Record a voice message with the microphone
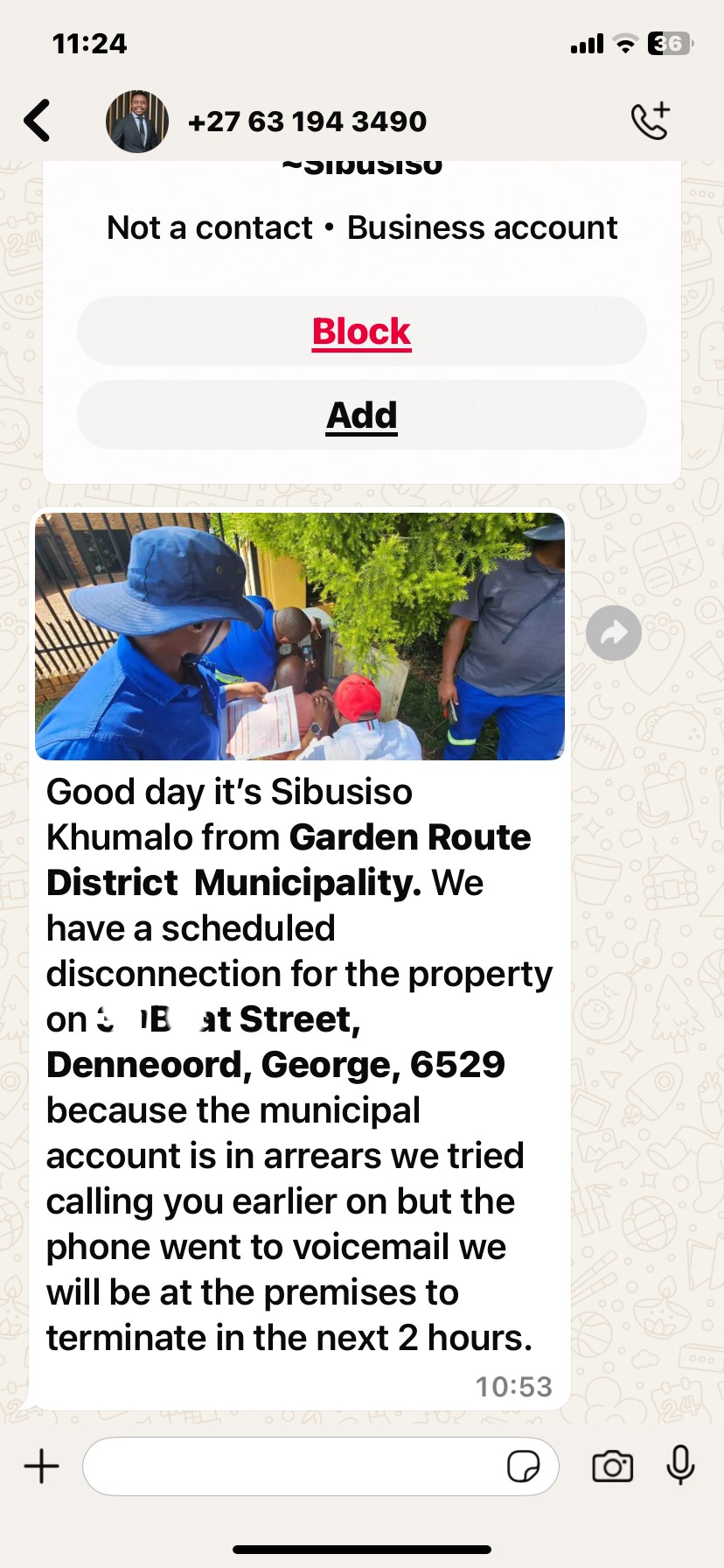724x1568 pixels. pyautogui.click(x=680, y=1466)
